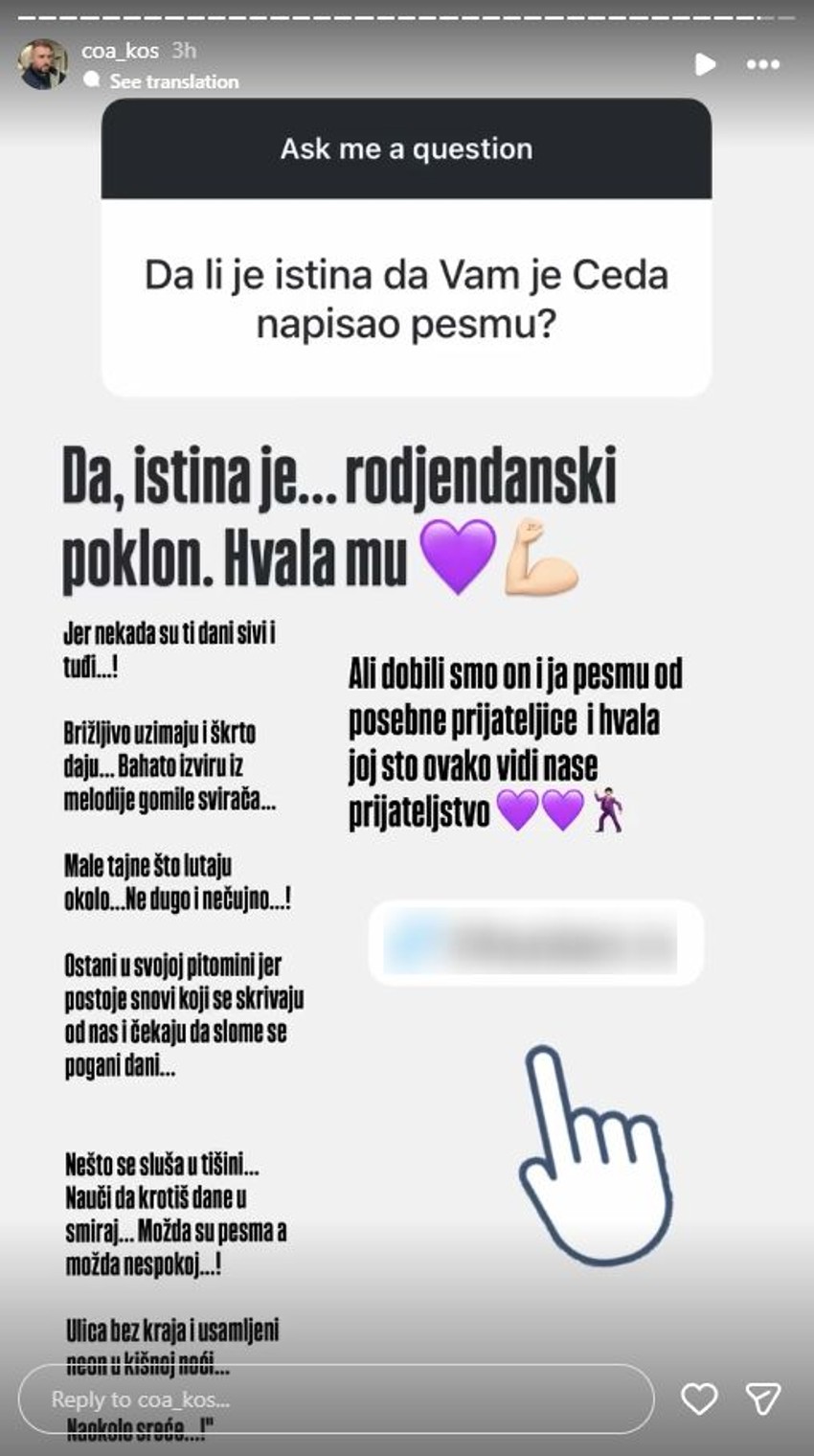The width and height of the screenshot is (814, 1456).
Task: Tap the play icon to resume the story
Action: point(706,64)
